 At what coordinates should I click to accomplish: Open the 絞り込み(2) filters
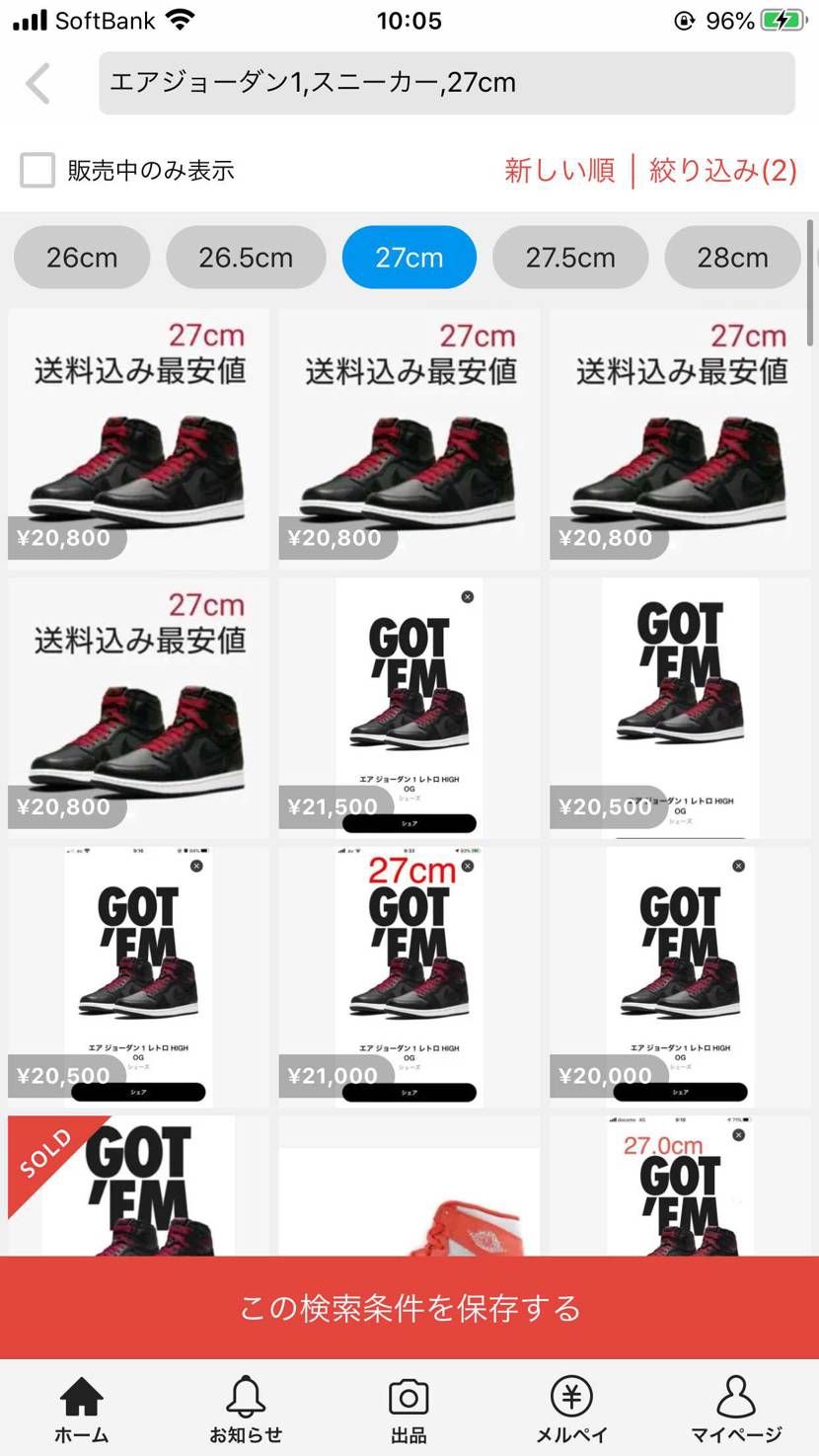(x=722, y=170)
